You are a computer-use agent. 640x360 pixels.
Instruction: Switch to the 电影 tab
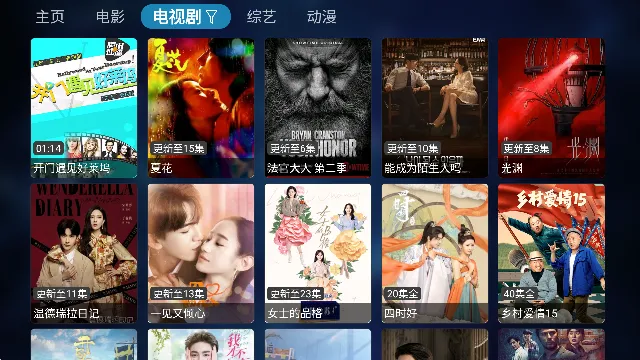coord(110,17)
